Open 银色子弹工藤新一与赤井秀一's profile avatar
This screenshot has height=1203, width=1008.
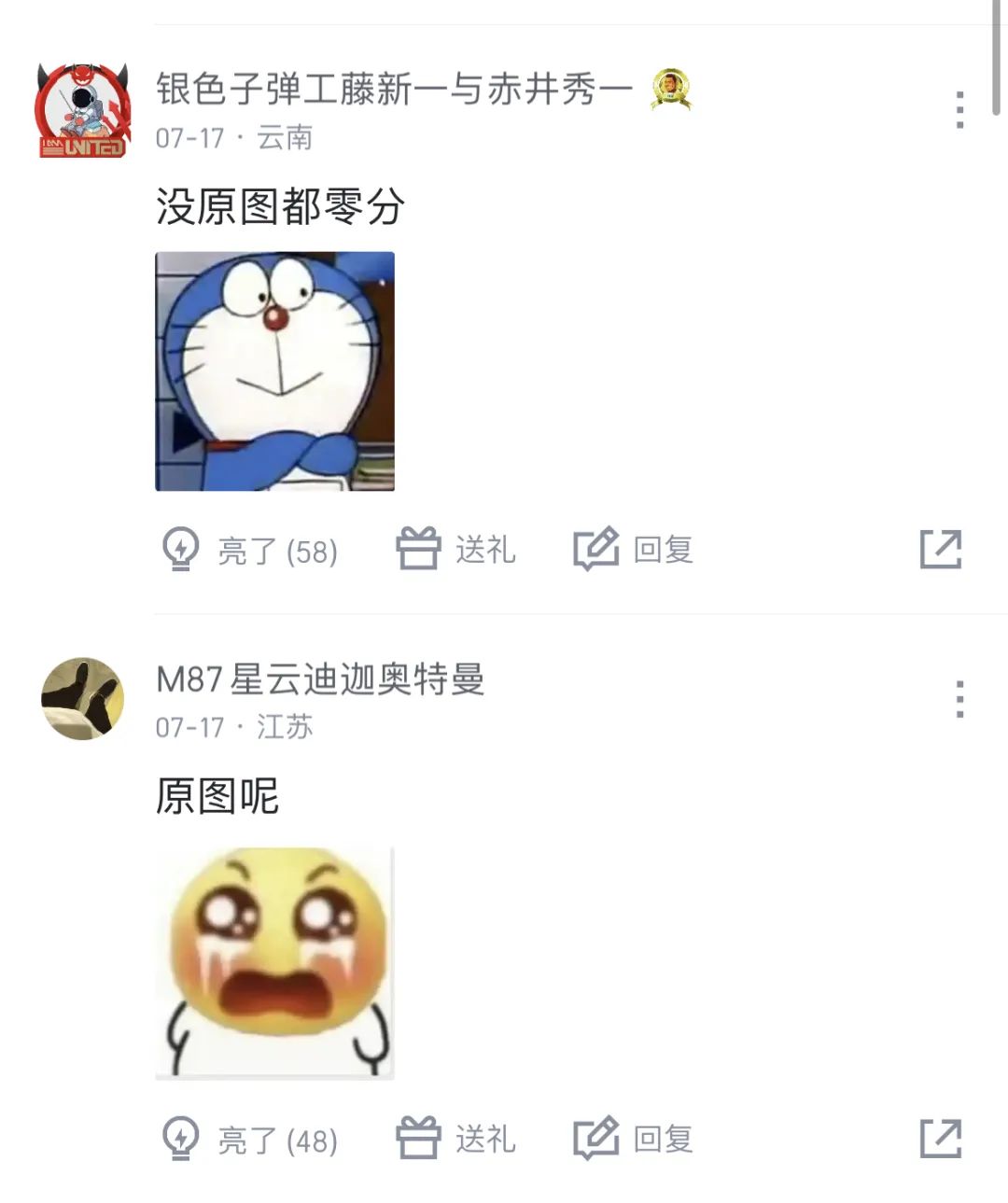(x=82, y=110)
